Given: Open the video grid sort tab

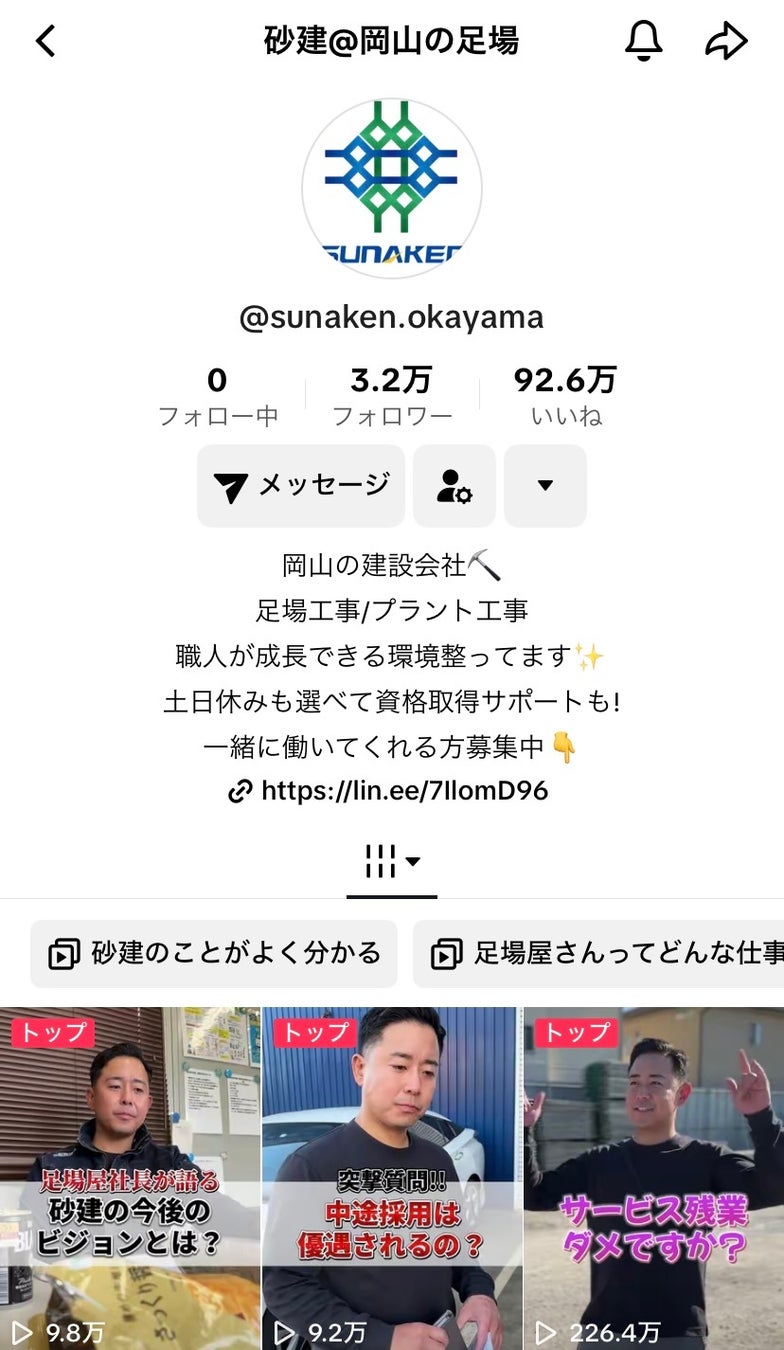Looking at the screenshot, I should [392, 861].
